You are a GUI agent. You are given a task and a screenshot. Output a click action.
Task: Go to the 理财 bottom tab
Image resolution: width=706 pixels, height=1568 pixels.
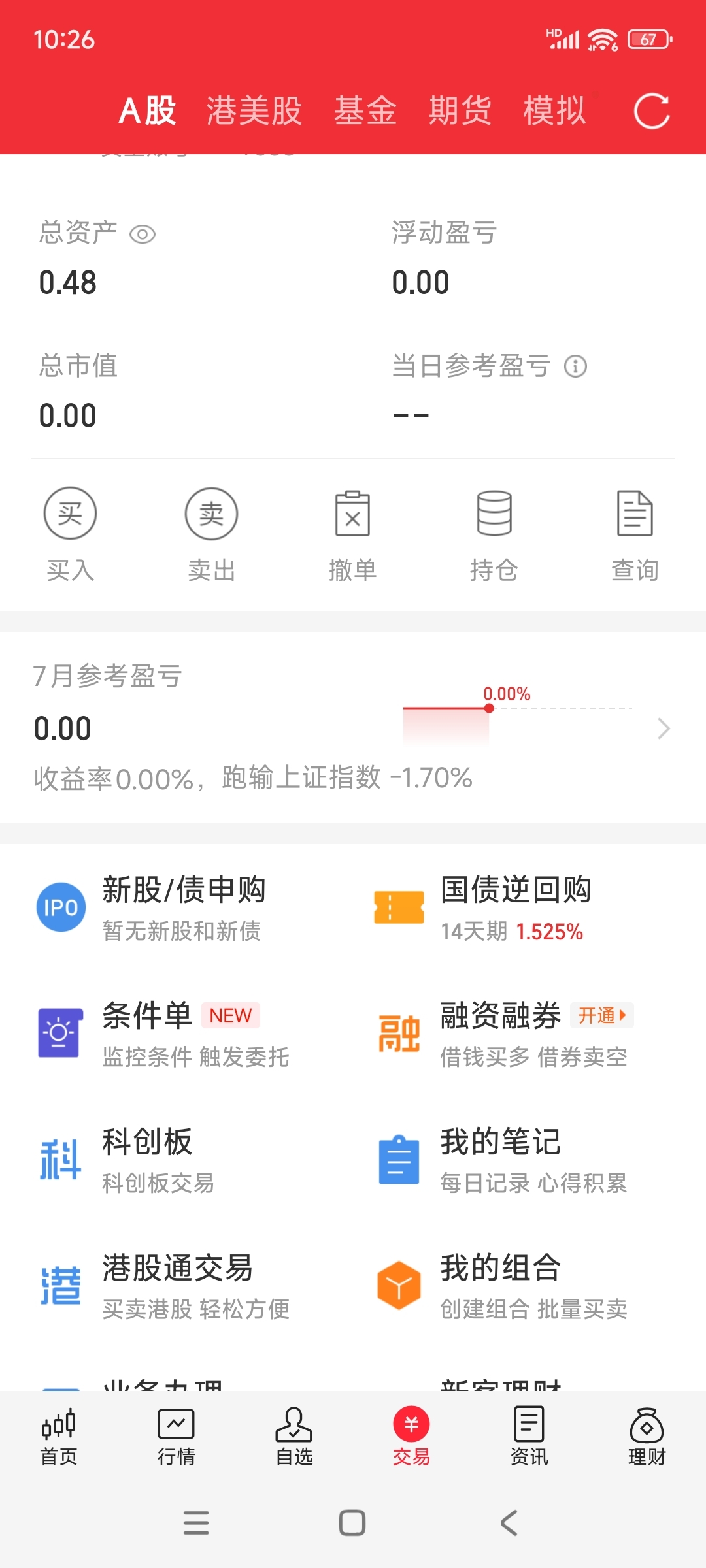[647, 1437]
